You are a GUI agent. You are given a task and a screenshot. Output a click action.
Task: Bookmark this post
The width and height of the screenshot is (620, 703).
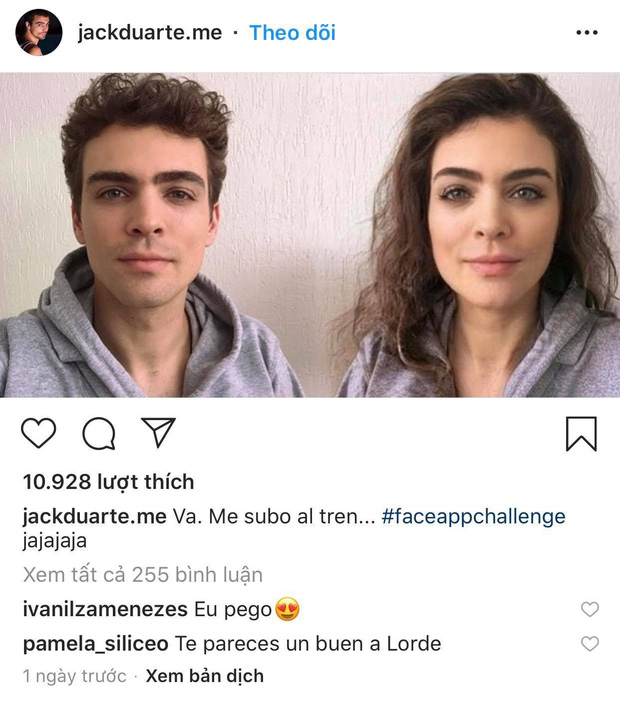(x=581, y=433)
